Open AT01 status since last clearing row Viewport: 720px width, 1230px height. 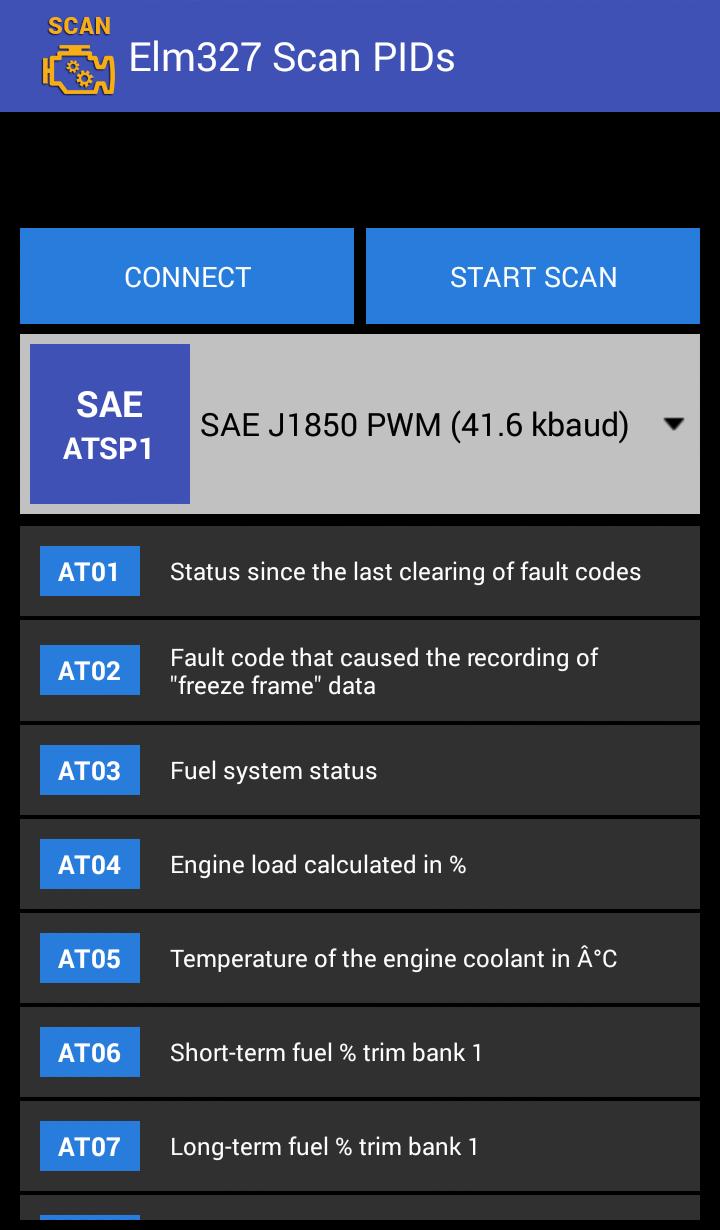pos(360,572)
